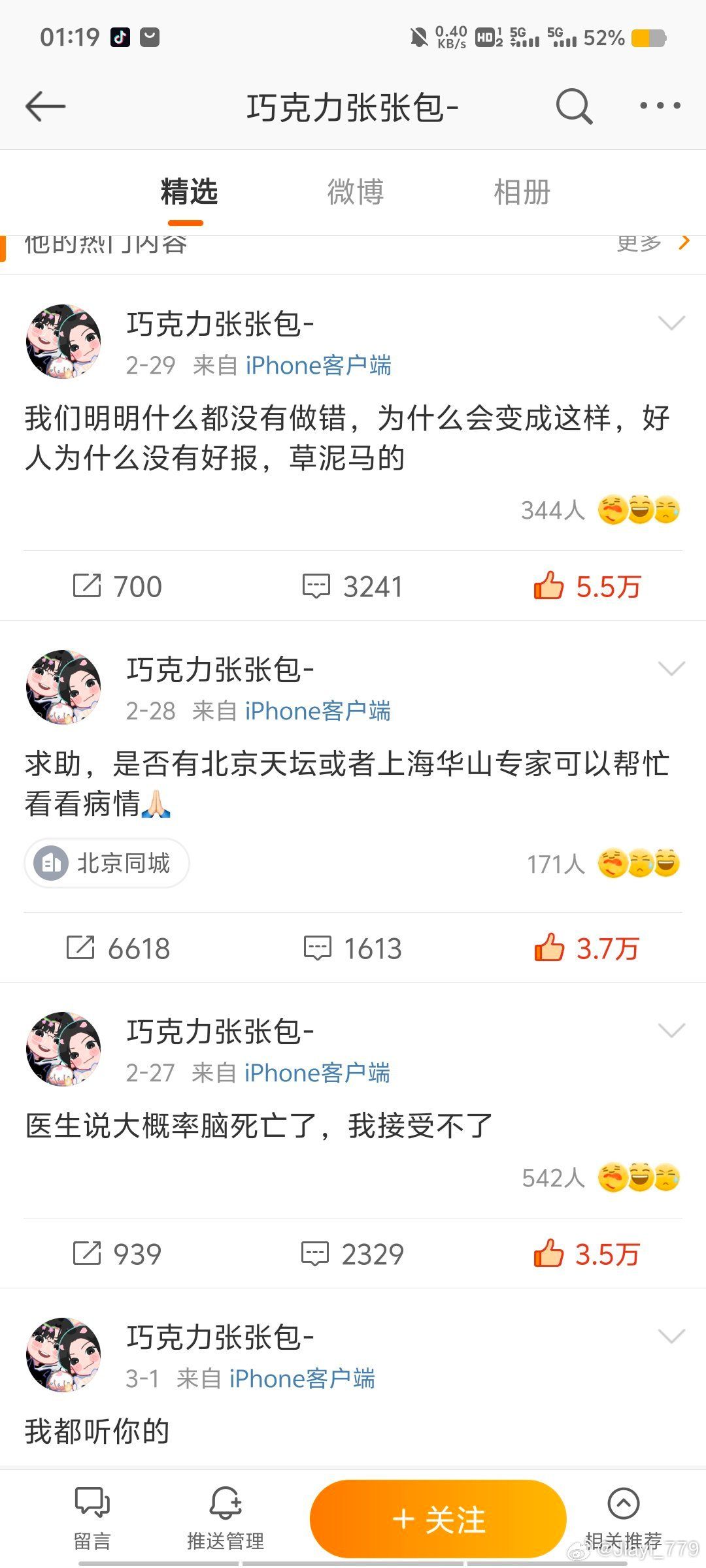
Task: Open 留言 at the bottom bar
Action: click(x=92, y=1520)
